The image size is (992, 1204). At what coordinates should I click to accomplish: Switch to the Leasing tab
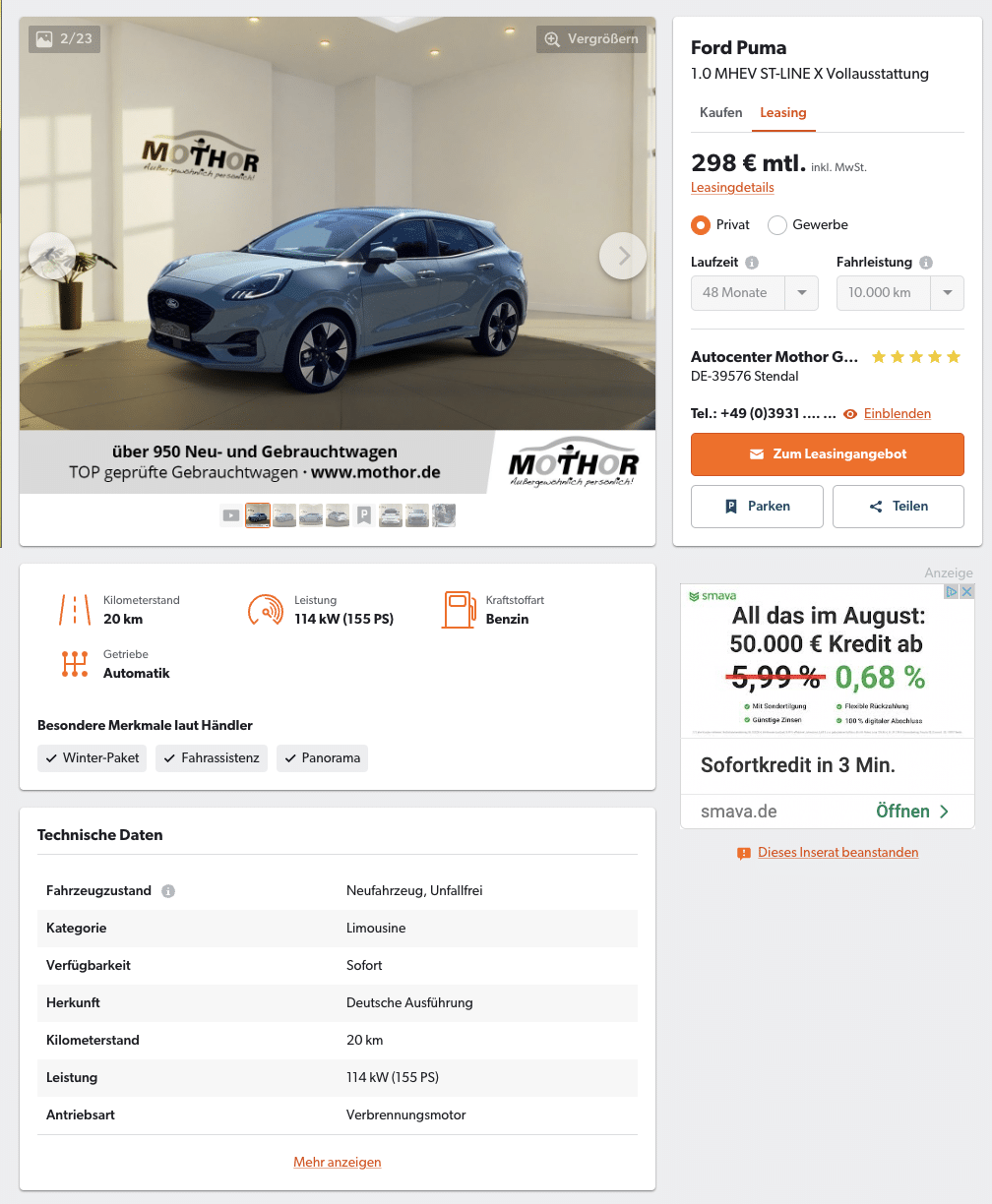(783, 113)
